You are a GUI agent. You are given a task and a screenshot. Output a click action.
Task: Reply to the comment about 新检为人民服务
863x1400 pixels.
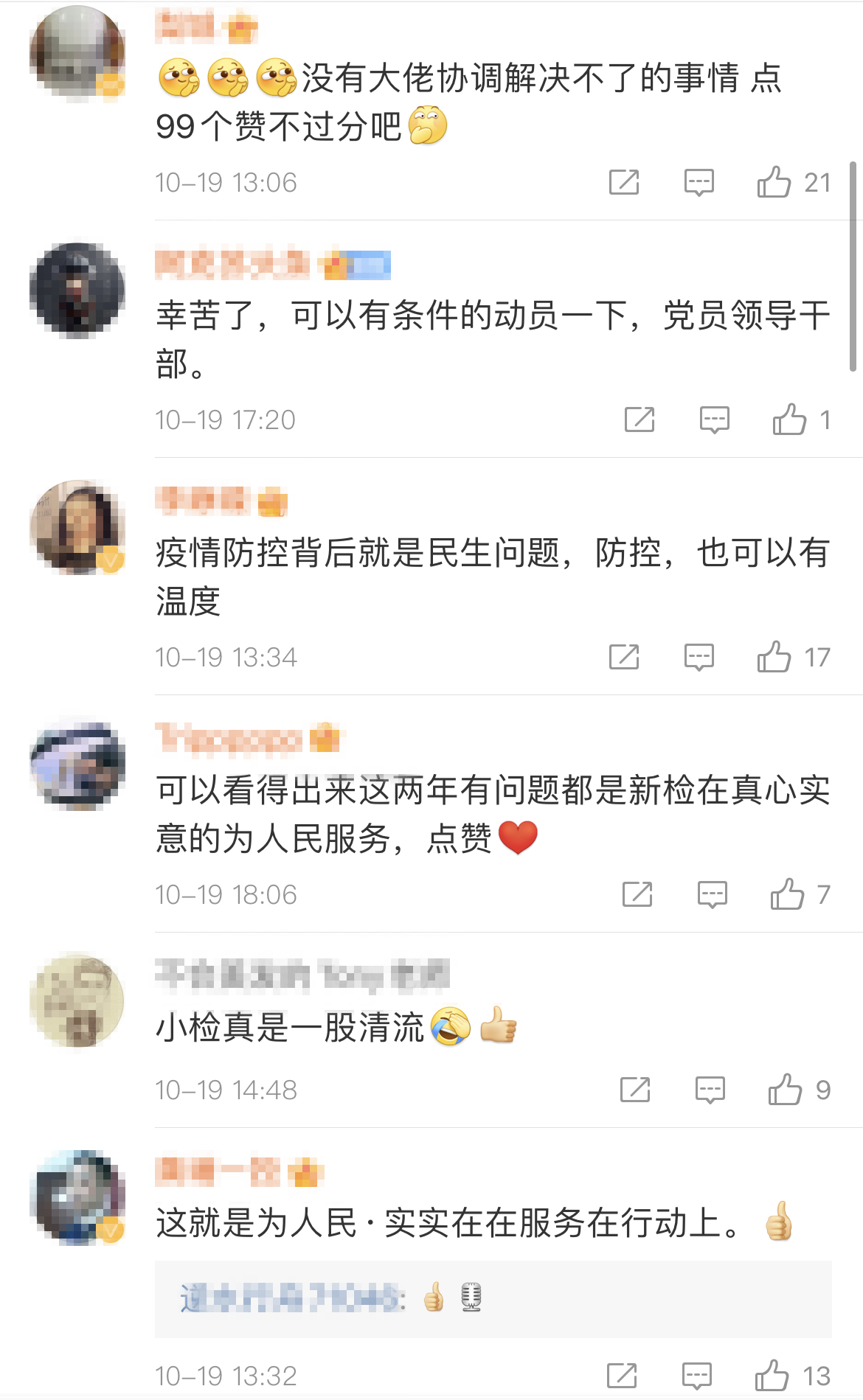[712, 894]
